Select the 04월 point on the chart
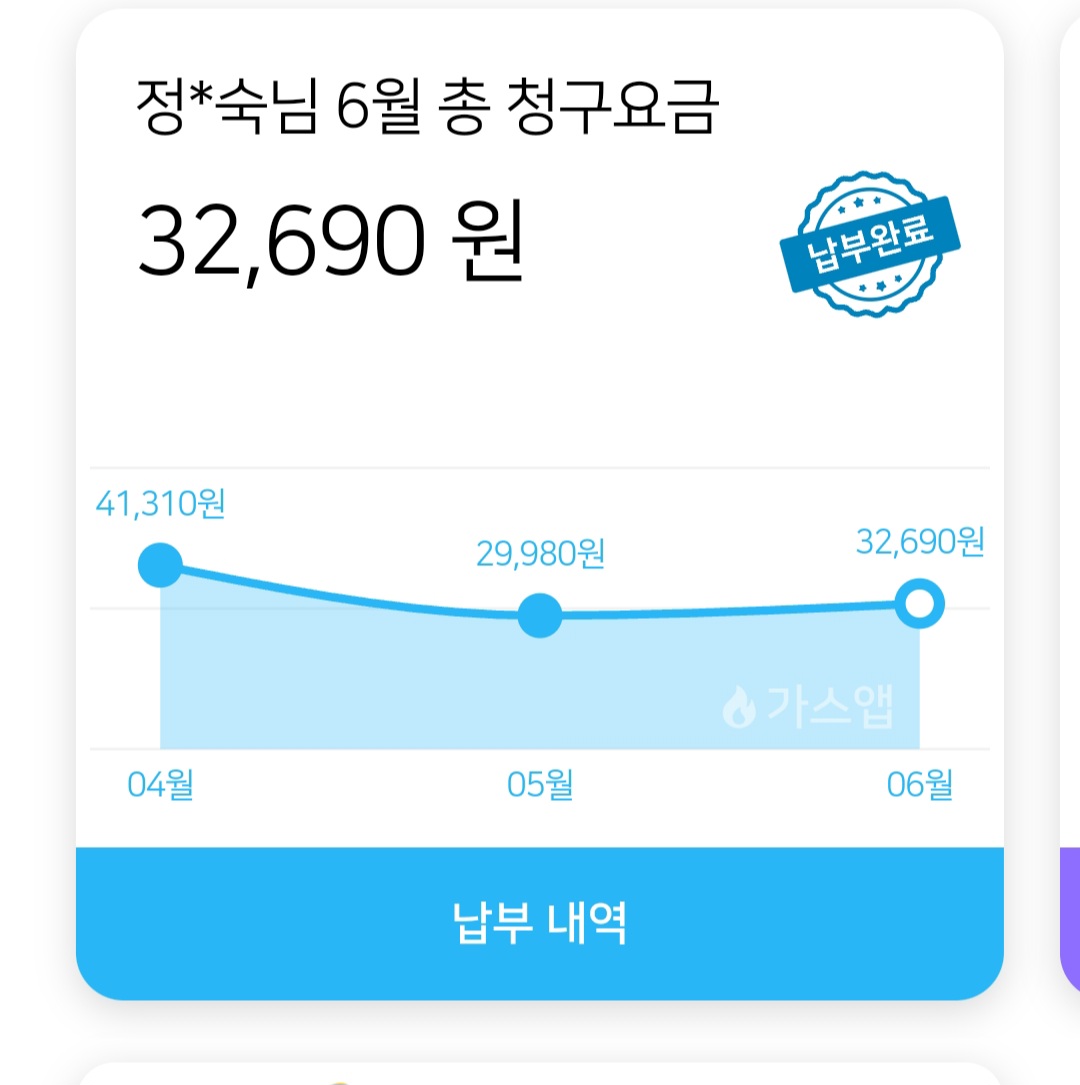Viewport: 1080px width, 1085px height. tap(160, 566)
